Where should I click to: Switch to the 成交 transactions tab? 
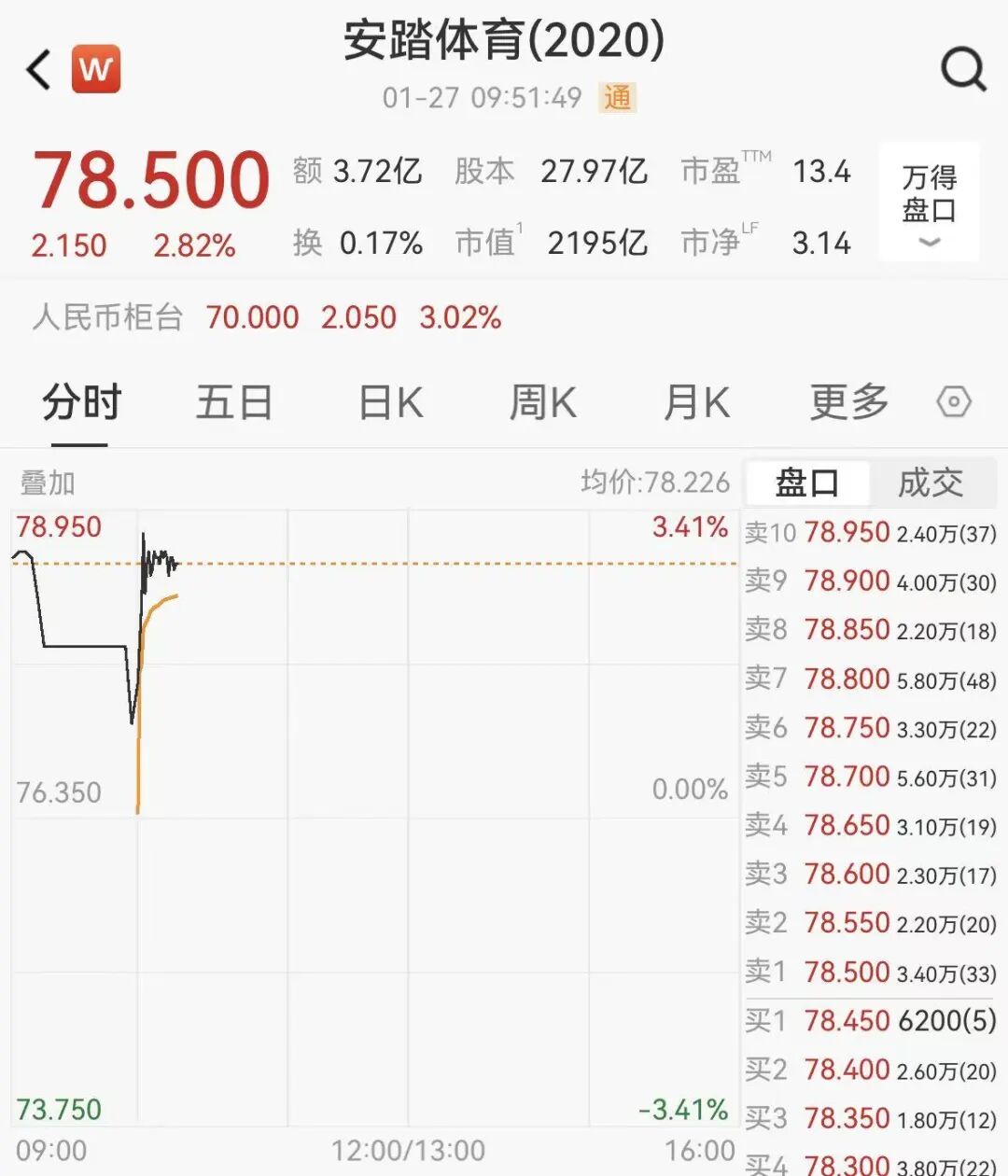[933, 482]
